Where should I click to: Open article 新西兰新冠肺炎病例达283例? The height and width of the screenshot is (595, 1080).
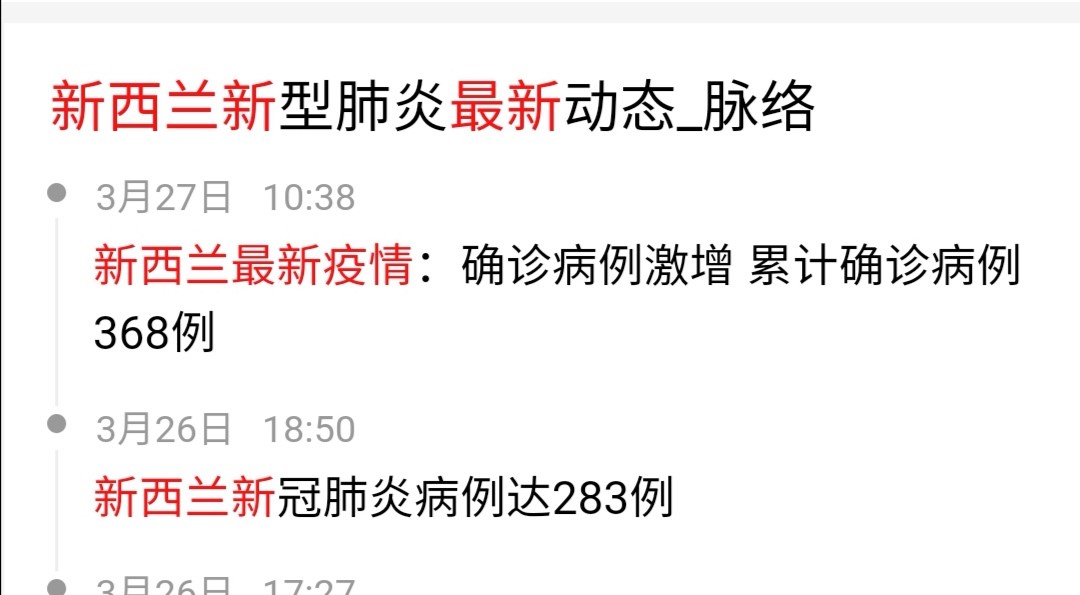pyautogui.click(x=383, y=497)
